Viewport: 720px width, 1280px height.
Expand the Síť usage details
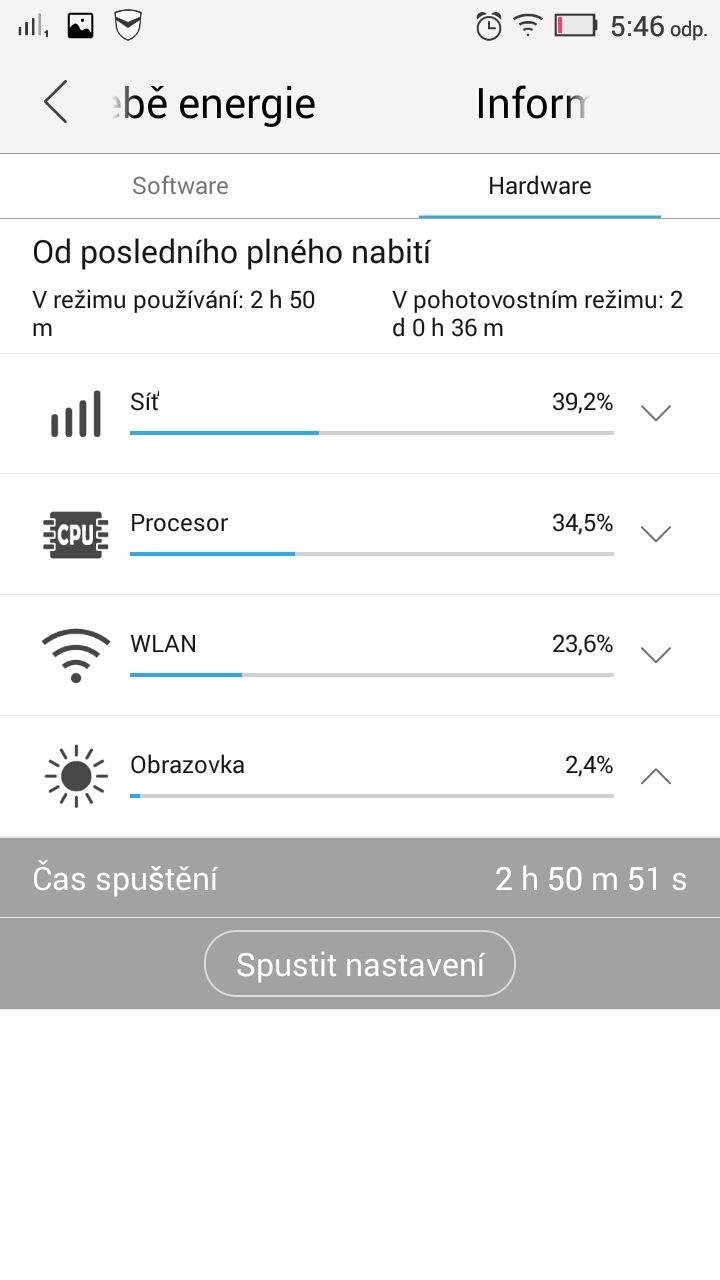coord(655,413)
